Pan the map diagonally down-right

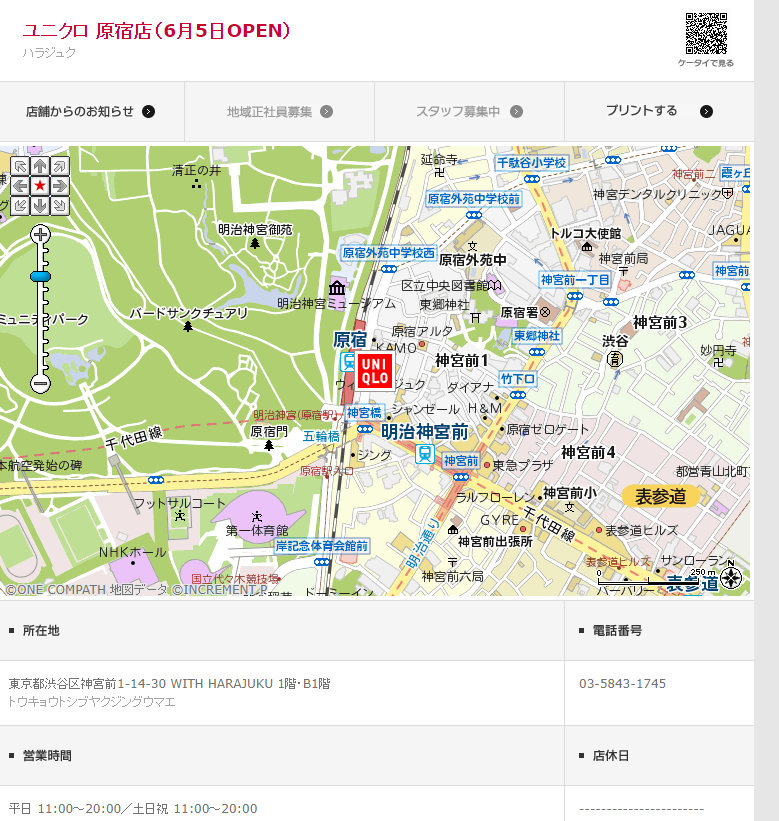click(x=60, y=206)
